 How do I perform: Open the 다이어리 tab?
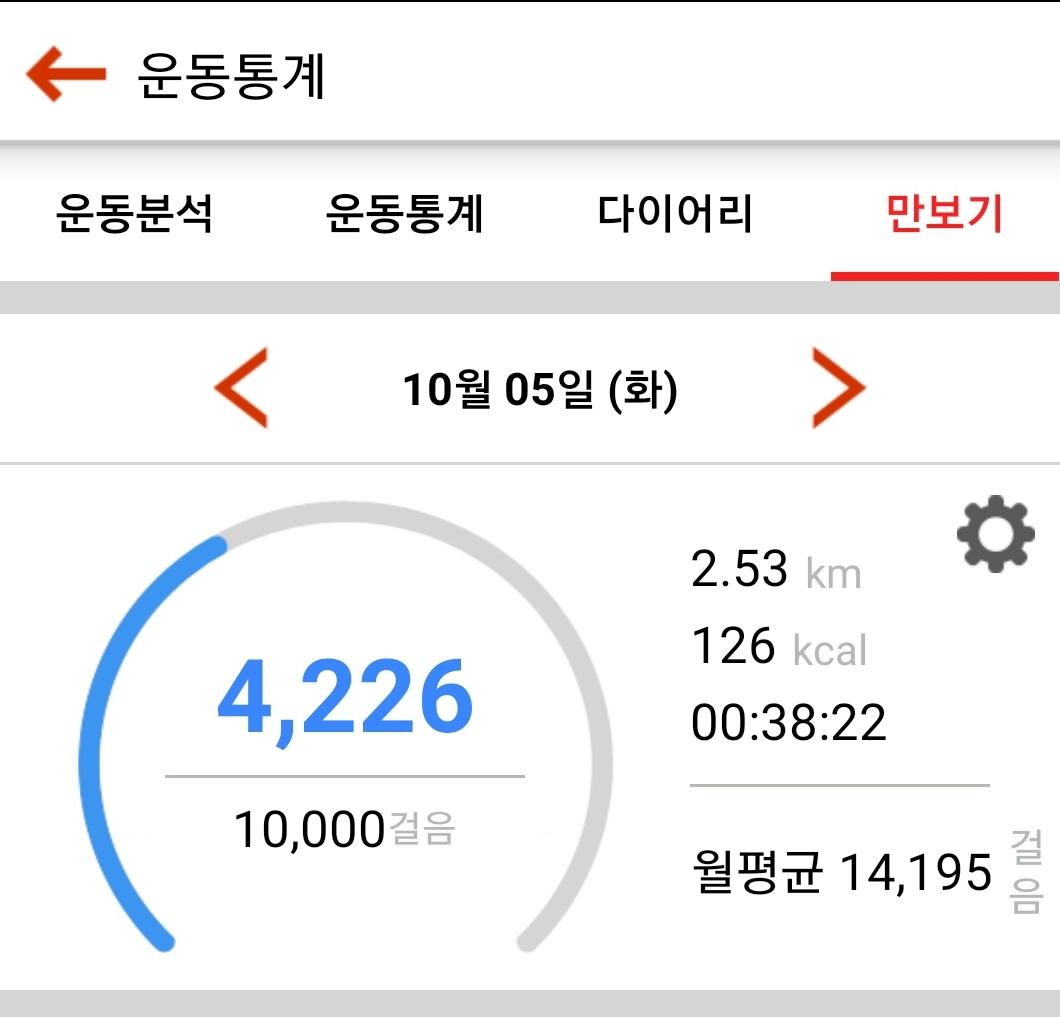[675, 213]
